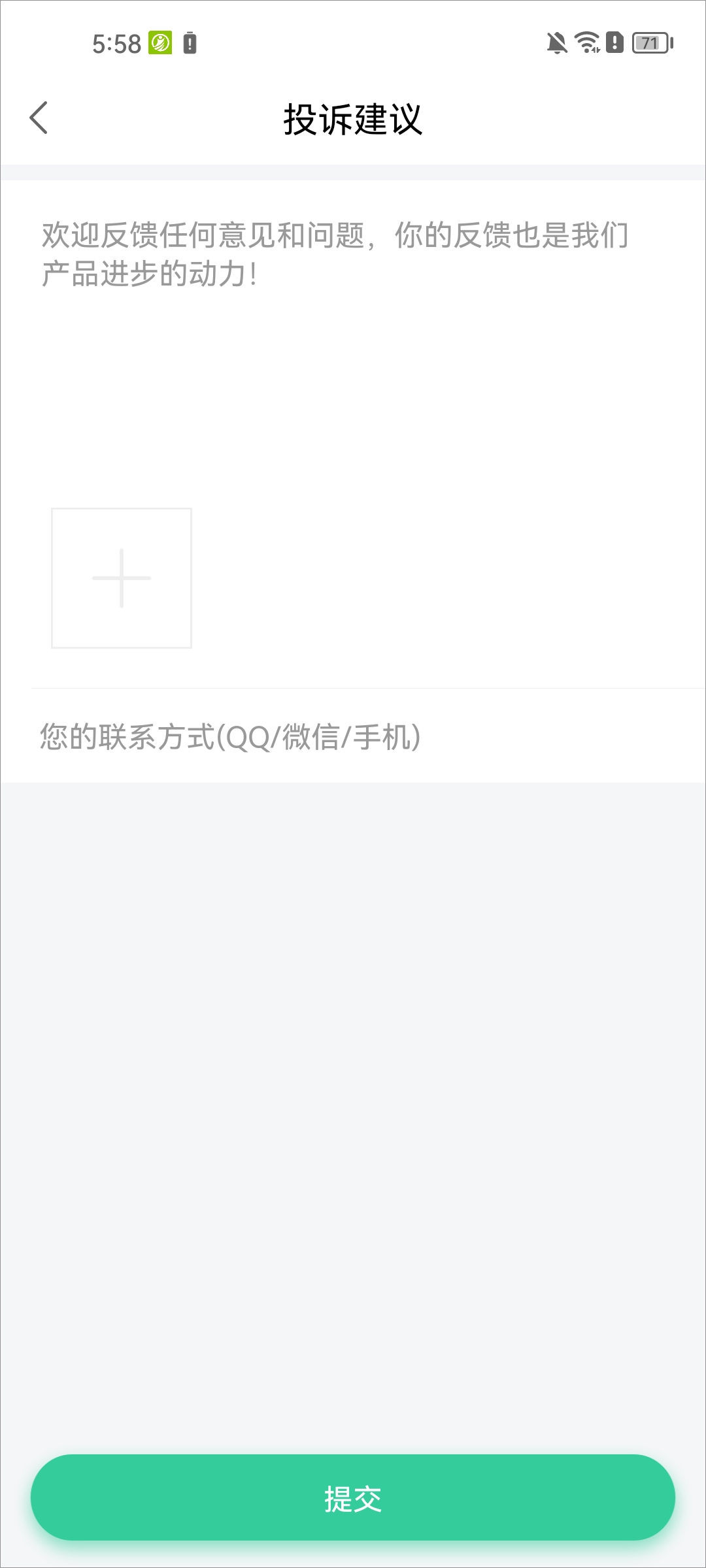Image resolution: width=706 pixels, height=1568 pixels.
Task: Check the muted notification bell icon
Action: click(x=555, y=42)
